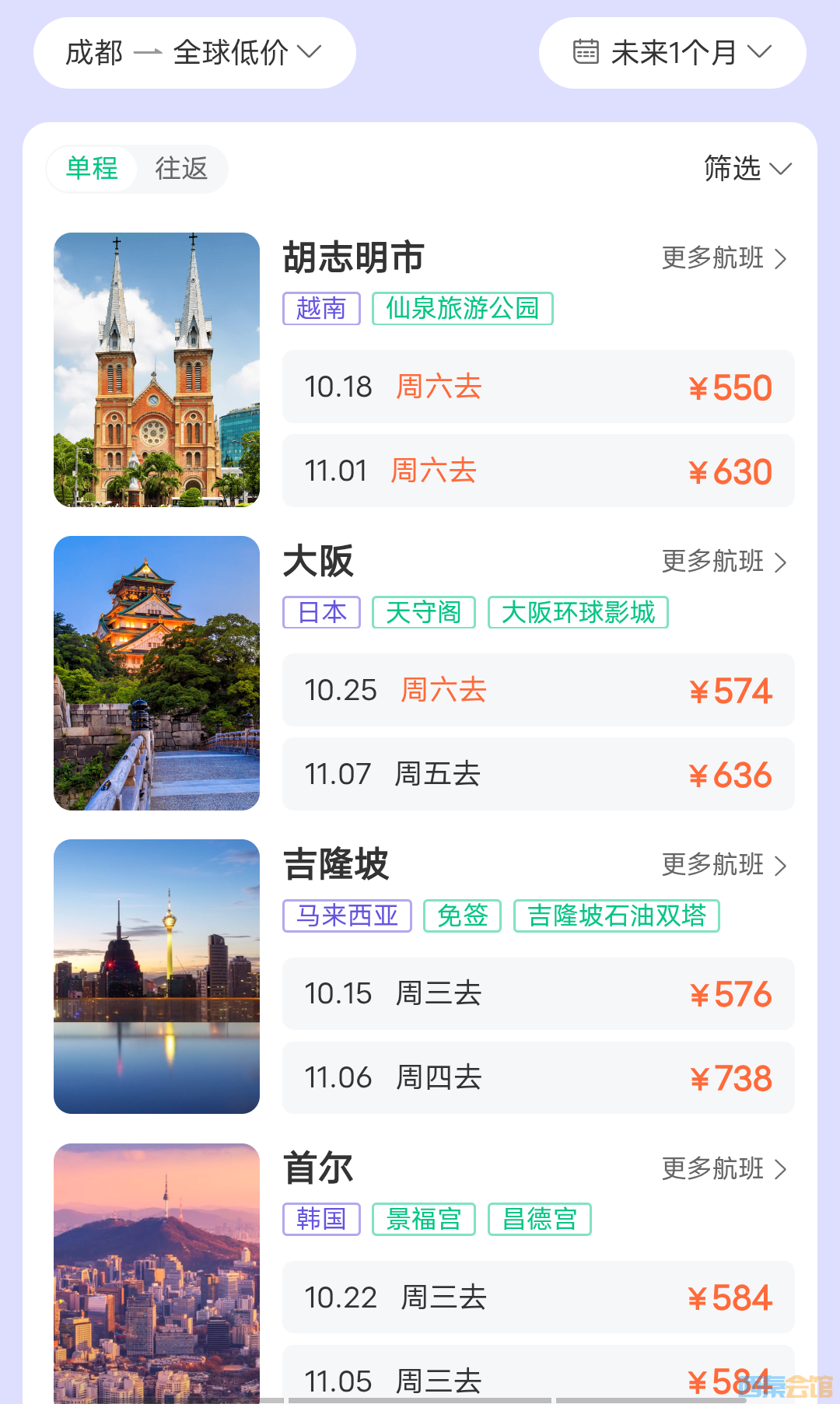The image size is (840, 1404).
Task: Choose the 10.15 吉隆坡 flight at ¥576
Action: click(x=538, y=994)
